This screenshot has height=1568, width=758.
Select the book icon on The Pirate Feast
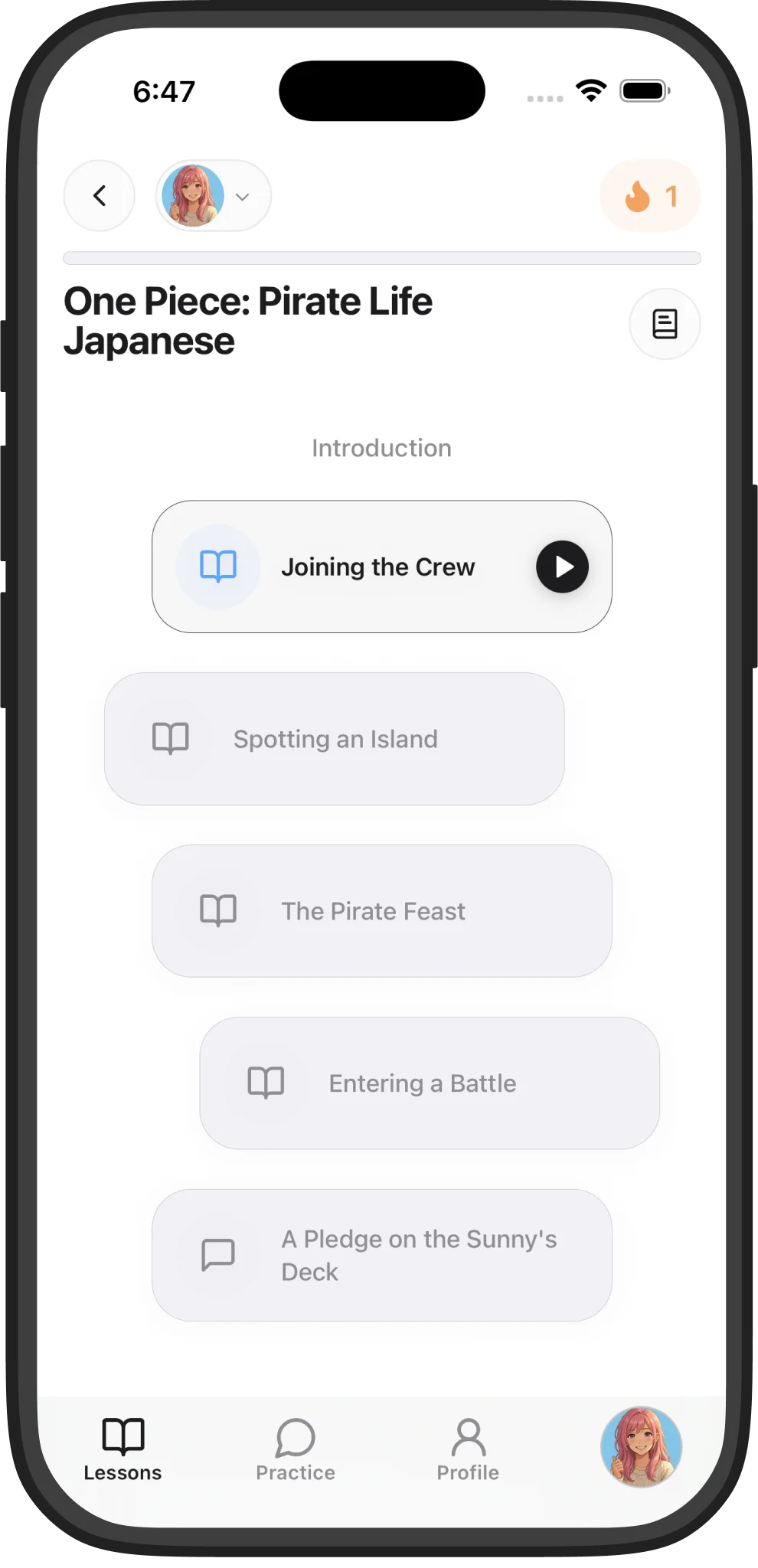point(218,910)
